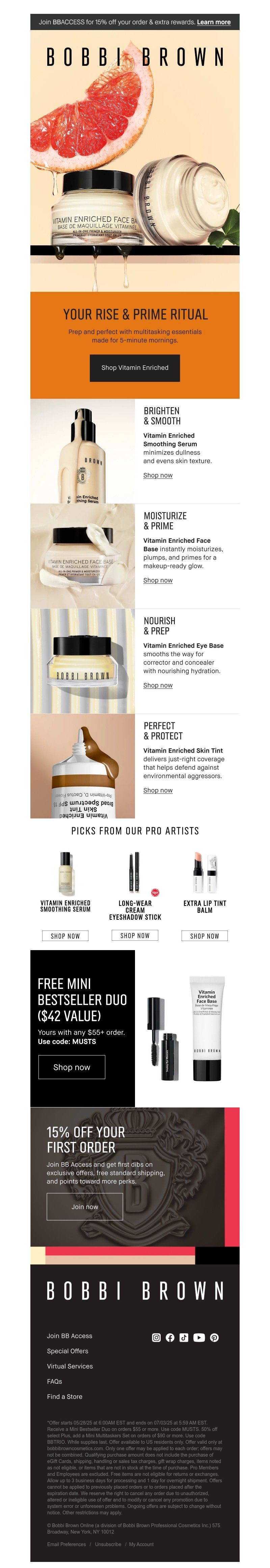Shop now under Vitamin Enriched Smoothing Serum pick
Screen dimensions: 270x1568
(x=65, y=936)
